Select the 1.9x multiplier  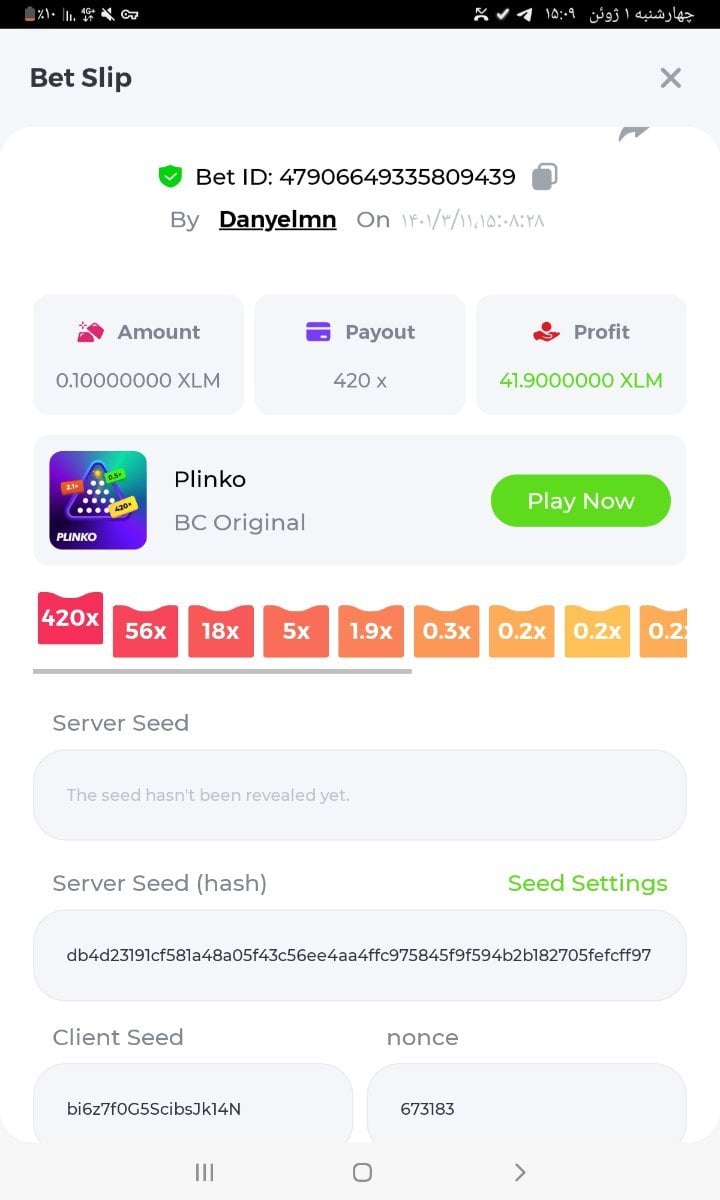371,631
